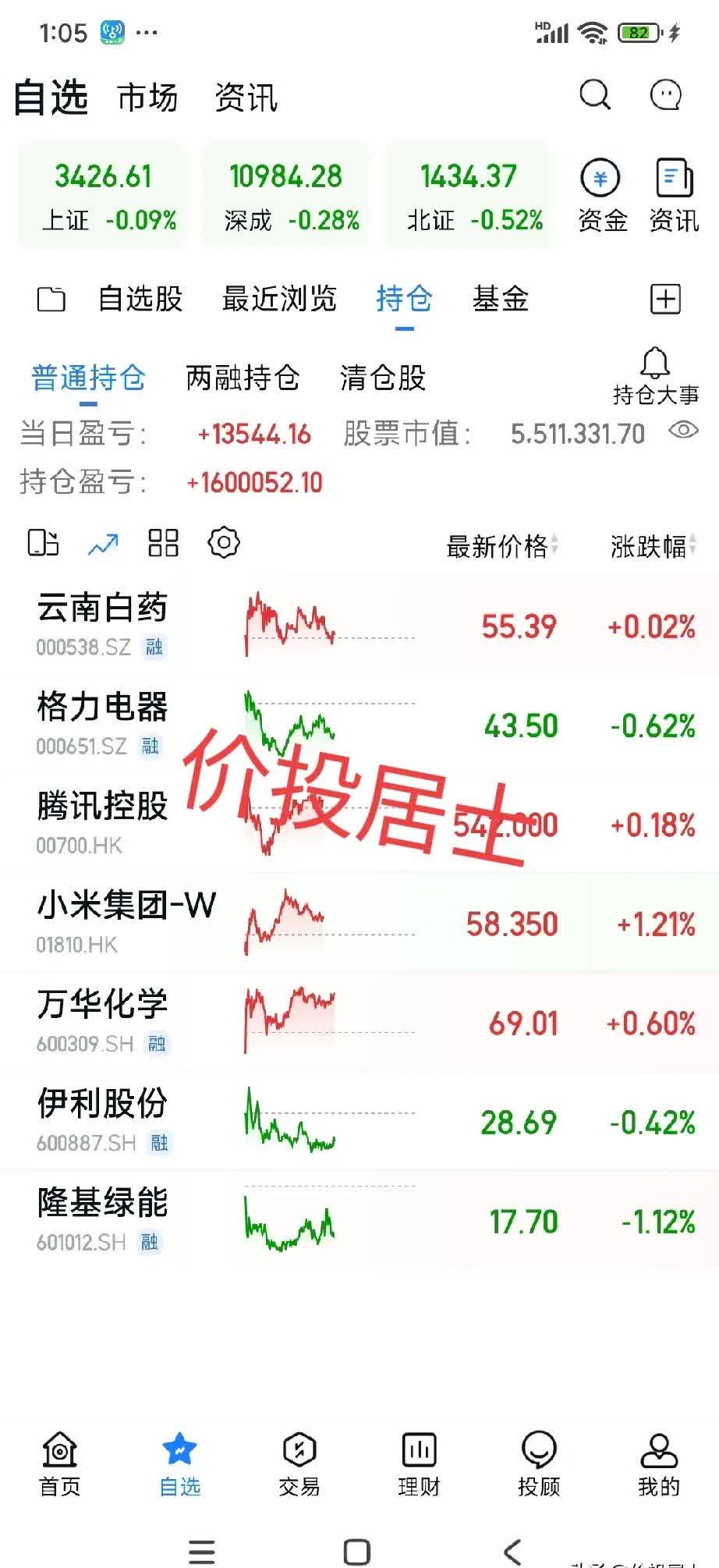Select the trend line chart icon
Viewport: 719px width, 1568px height.
tap(102, 542)
